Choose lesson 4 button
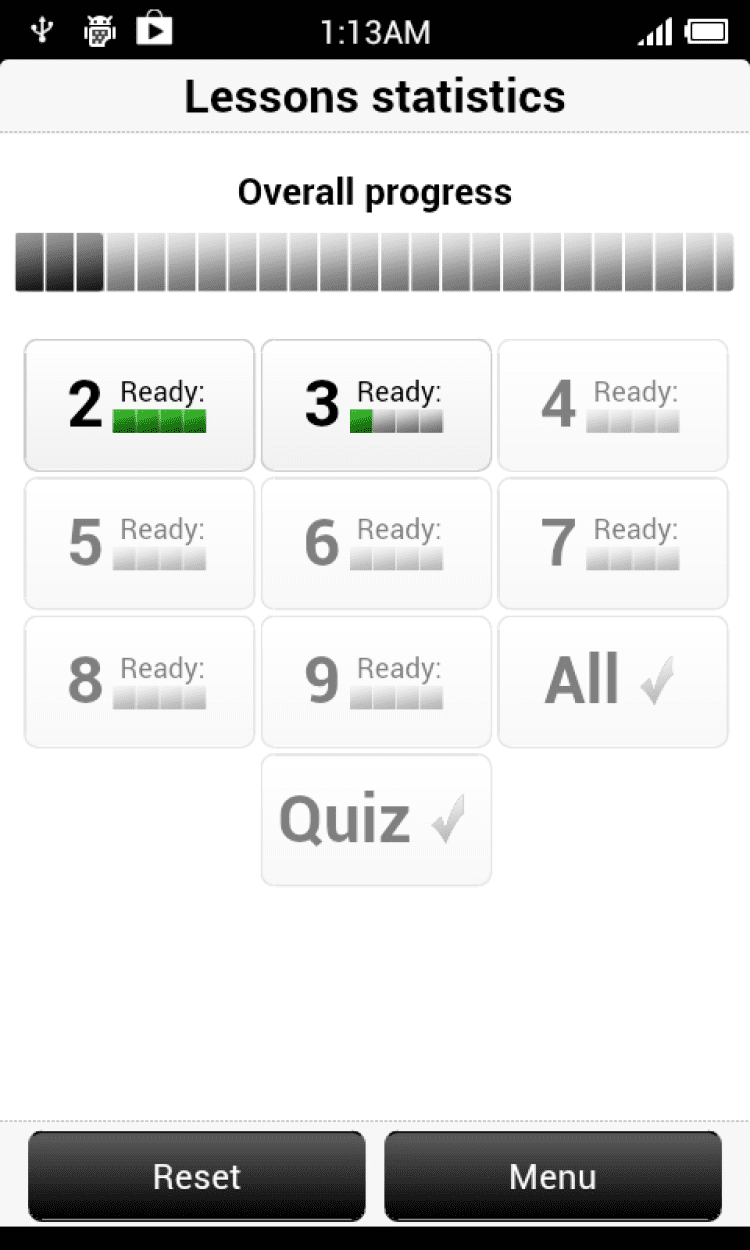This screenshot has height=1250, width=750. click(612, 405)
